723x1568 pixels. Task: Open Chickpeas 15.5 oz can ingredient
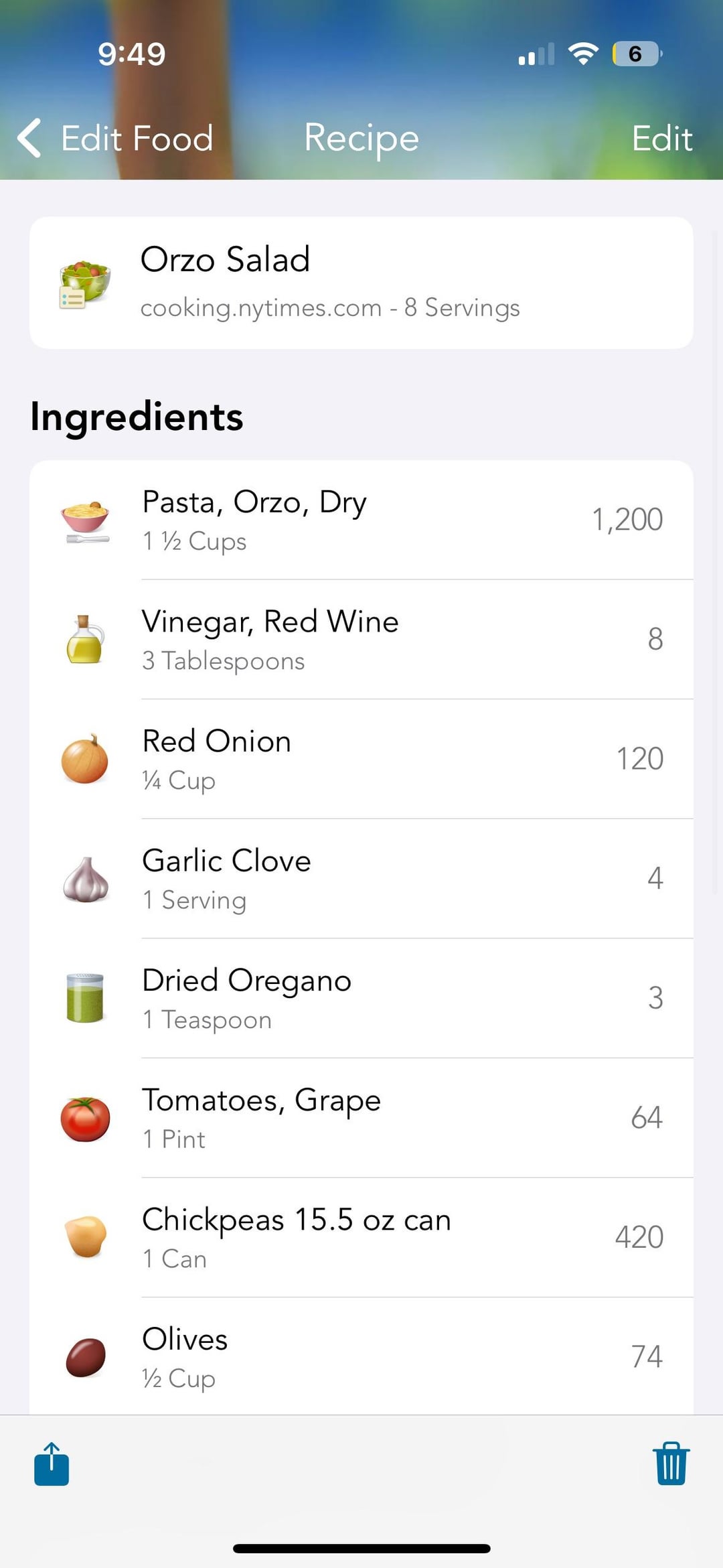tap(361, 1237)
